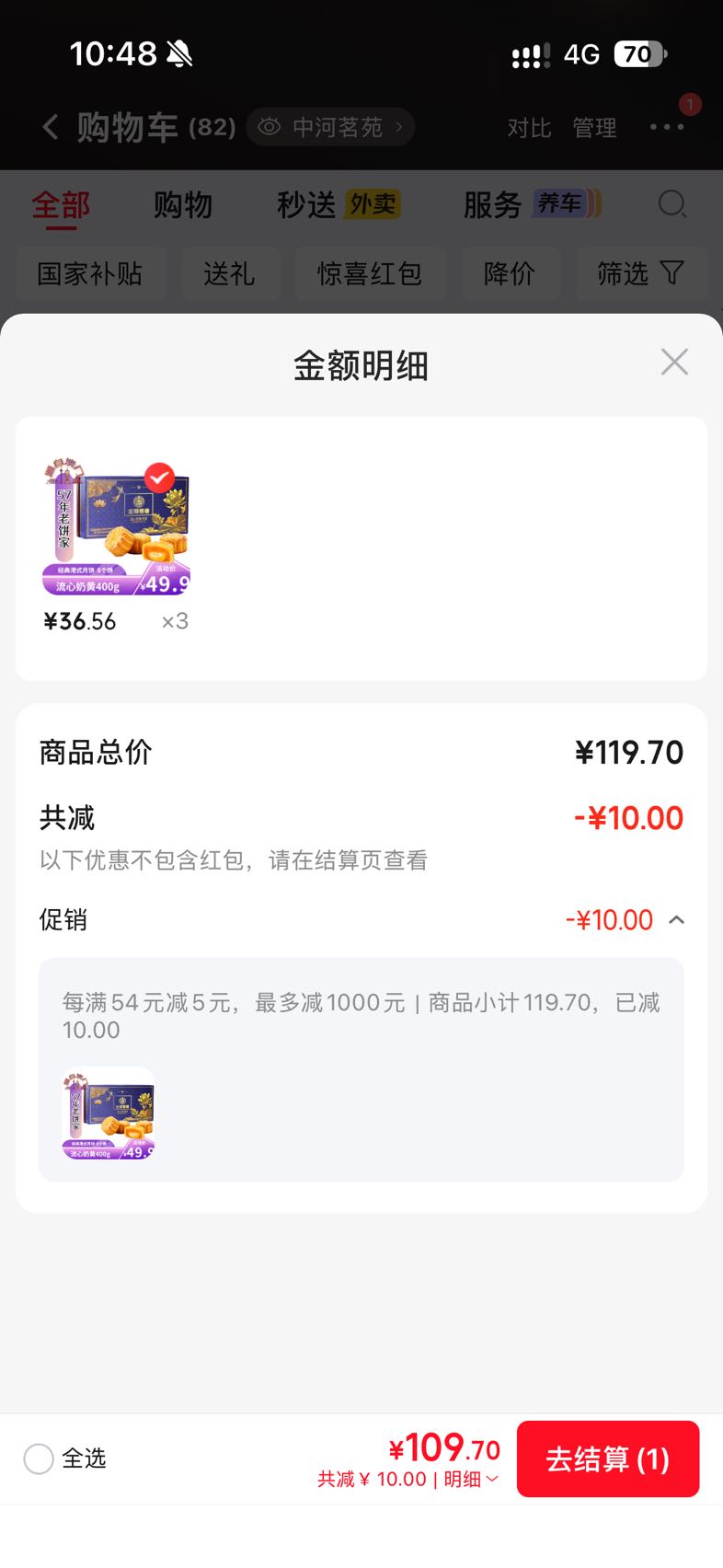Close the 金额明细 sheet

click(x=674, y=362)
